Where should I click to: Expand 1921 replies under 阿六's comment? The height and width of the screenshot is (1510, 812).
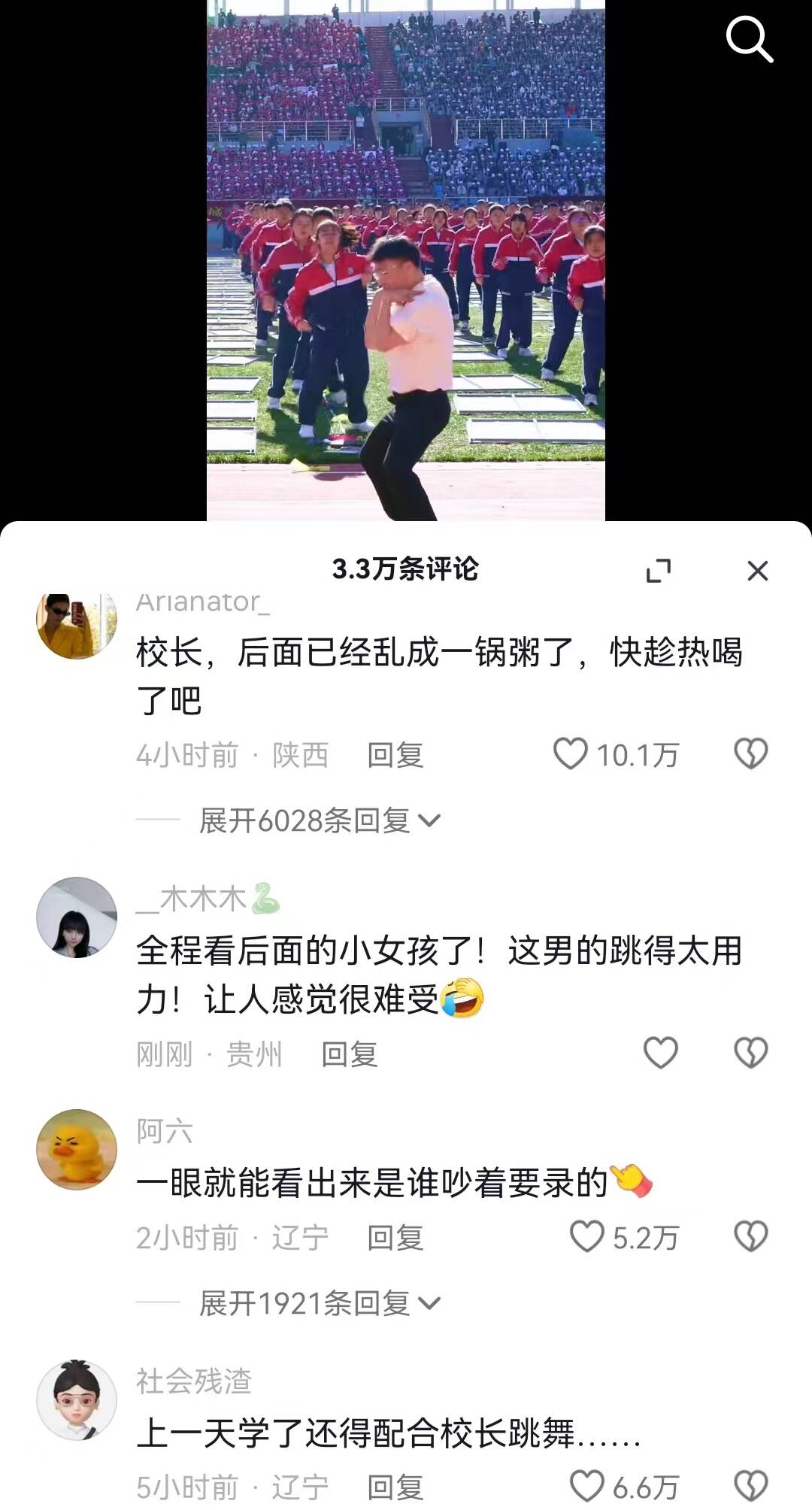coord(320,1303)
